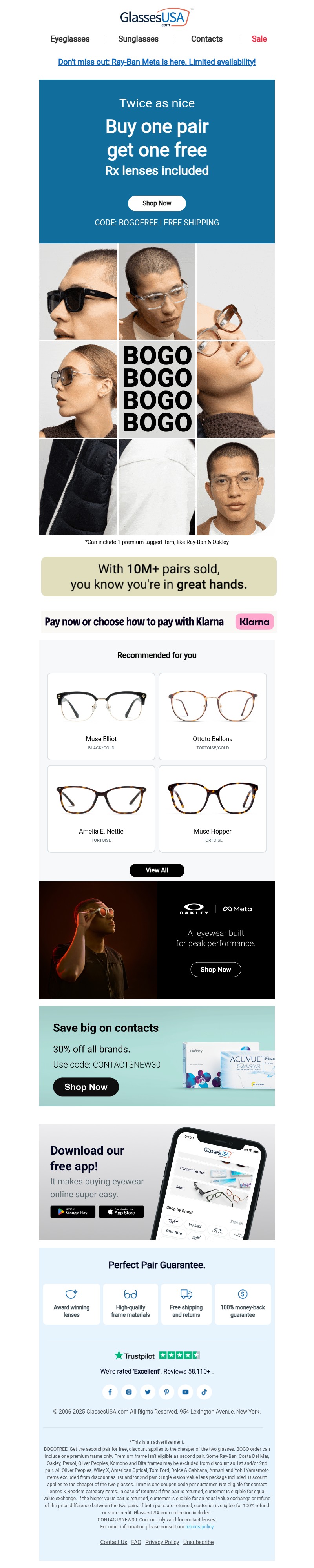The image size is (314, 1568).
Task: Tap View All recommended frames
Action: click(157, 870)
